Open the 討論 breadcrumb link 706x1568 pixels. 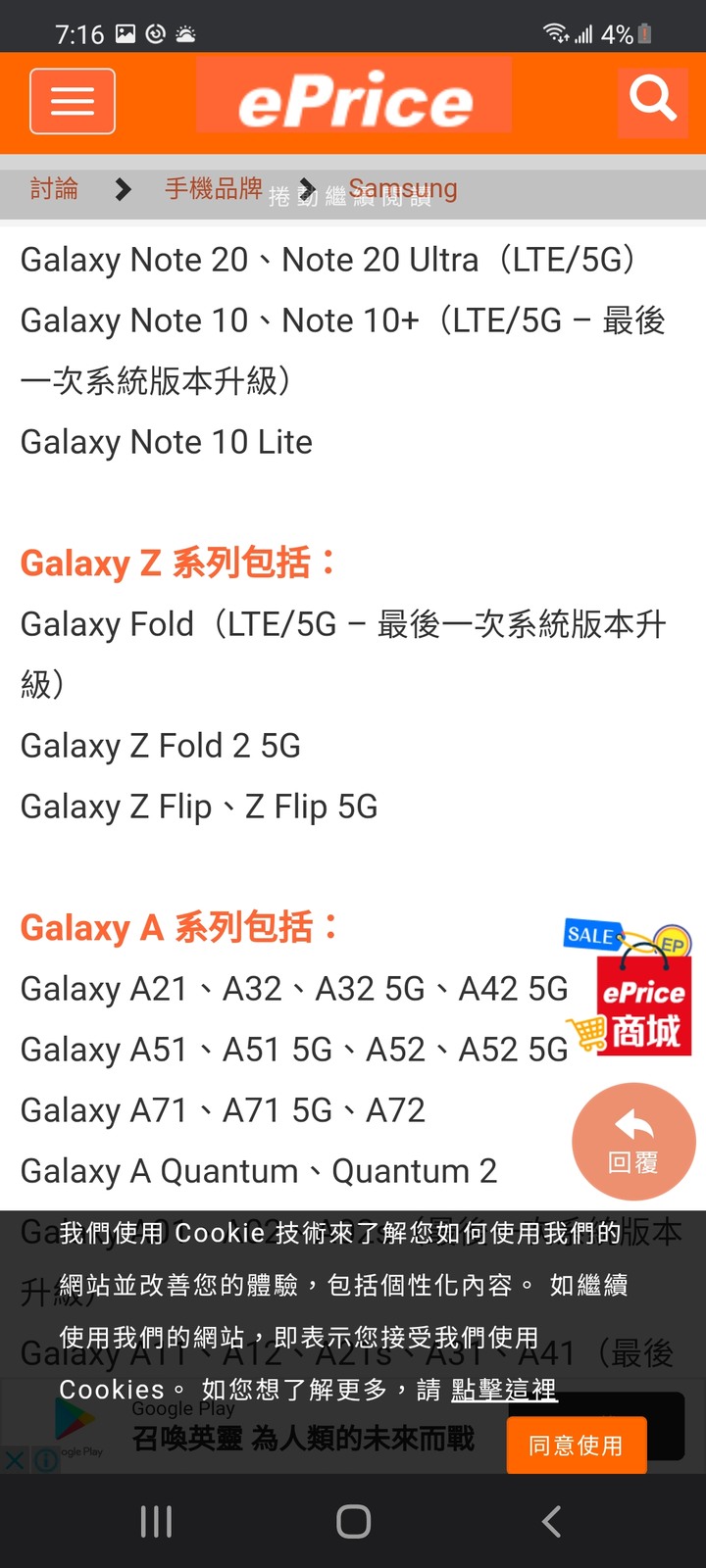click(54, 188)
